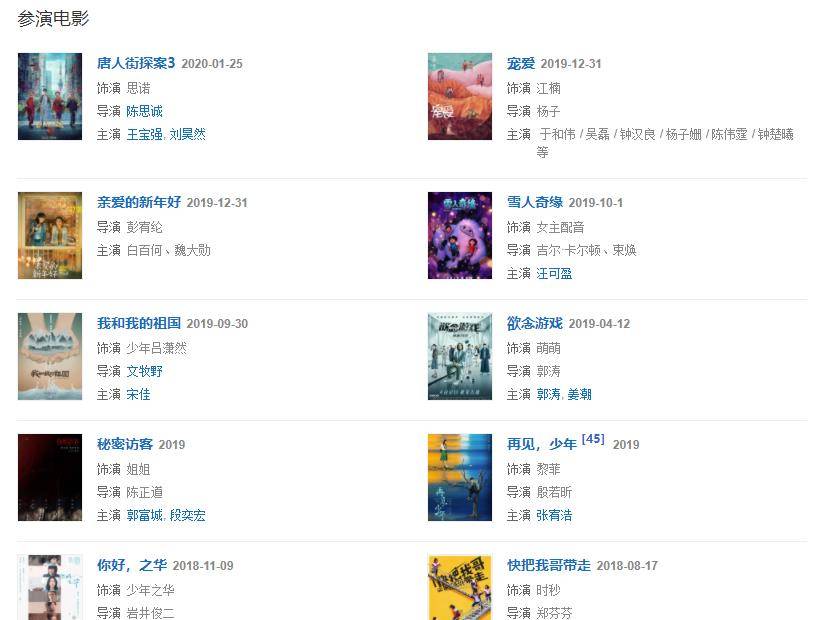
Task: Tap the 宠爱 movie poster
Action: (460, 97)
